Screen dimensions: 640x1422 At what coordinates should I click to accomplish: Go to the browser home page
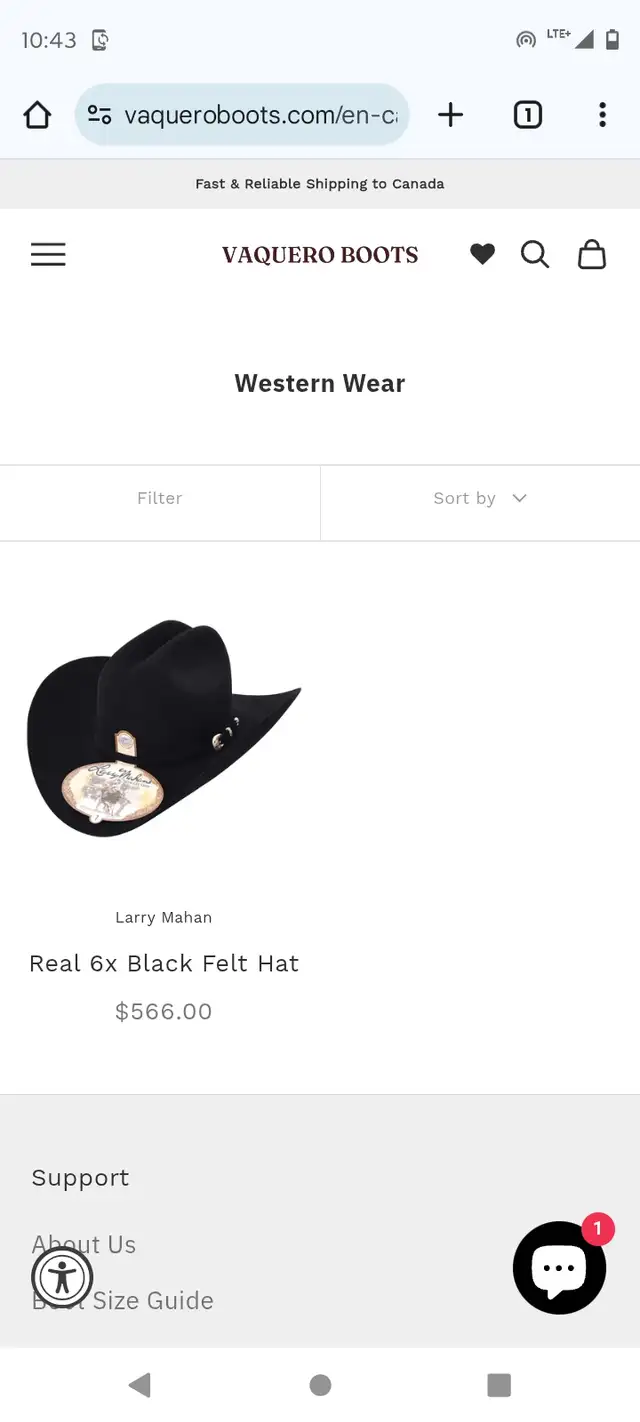pyautogui.click(x=37, y=115)
